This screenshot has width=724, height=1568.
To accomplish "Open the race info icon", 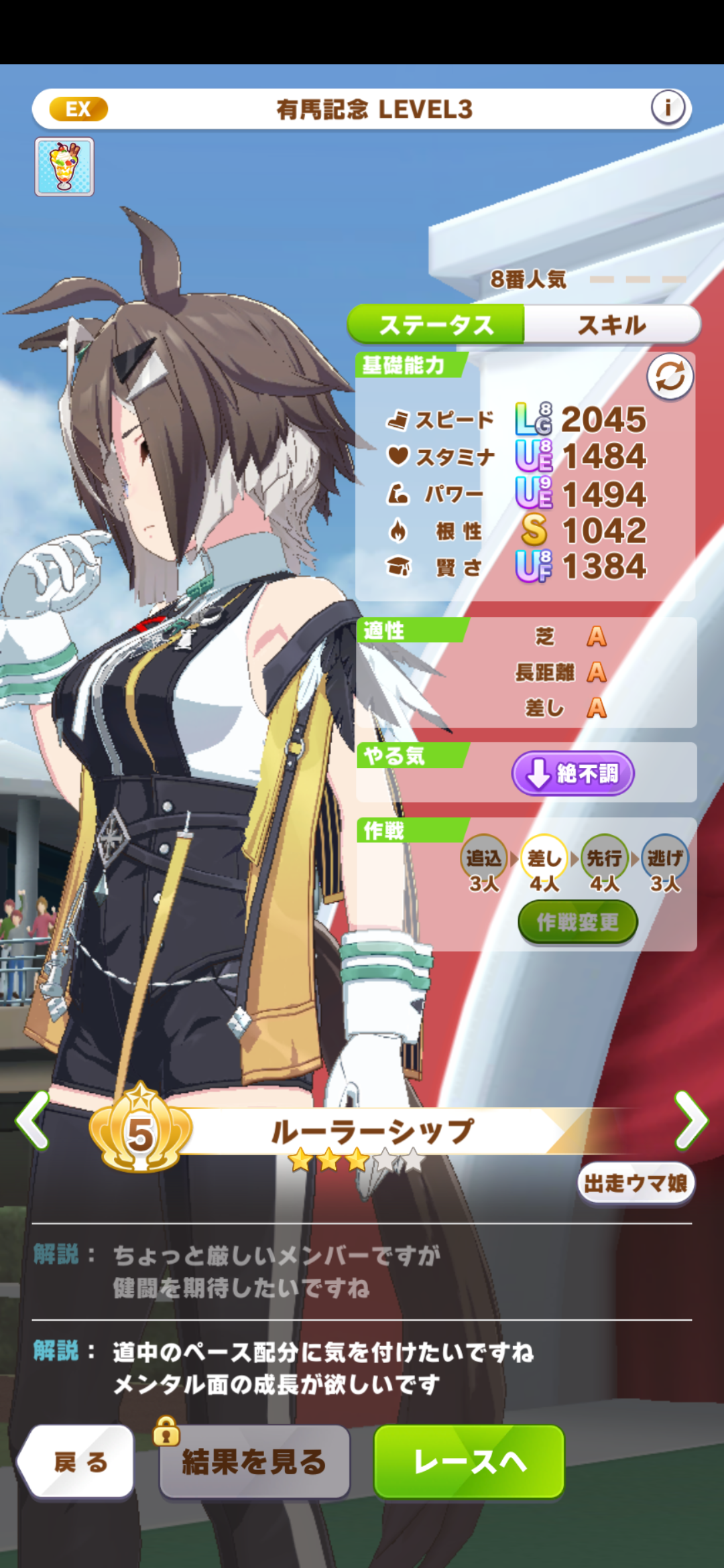I will click(x=668, y=107).
